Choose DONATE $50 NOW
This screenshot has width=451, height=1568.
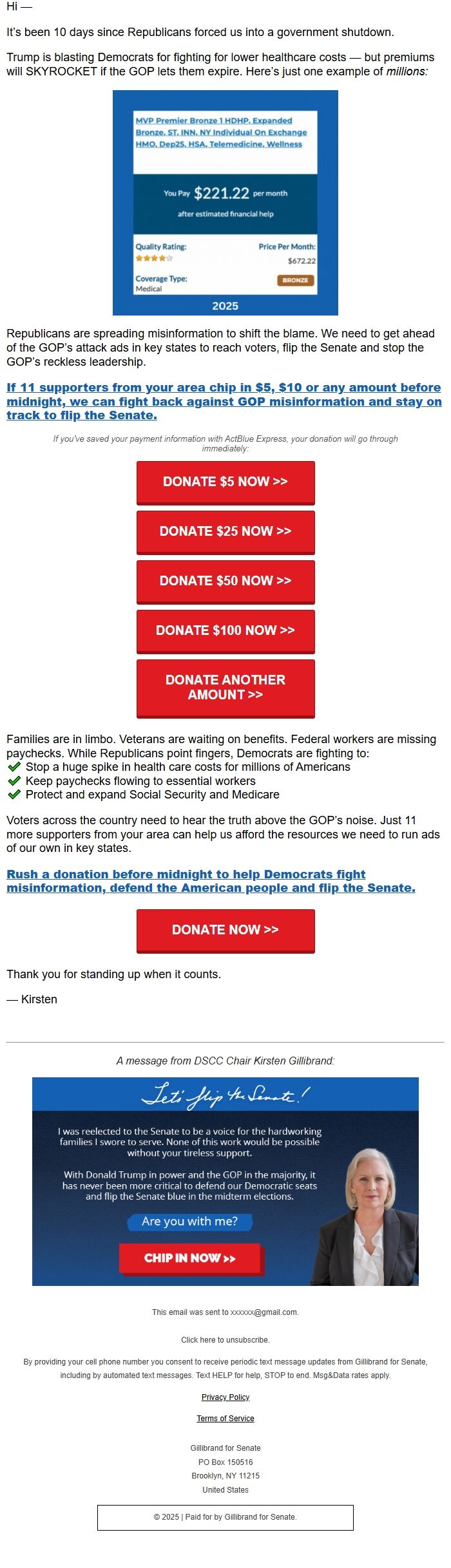click(x=225, y=581)
